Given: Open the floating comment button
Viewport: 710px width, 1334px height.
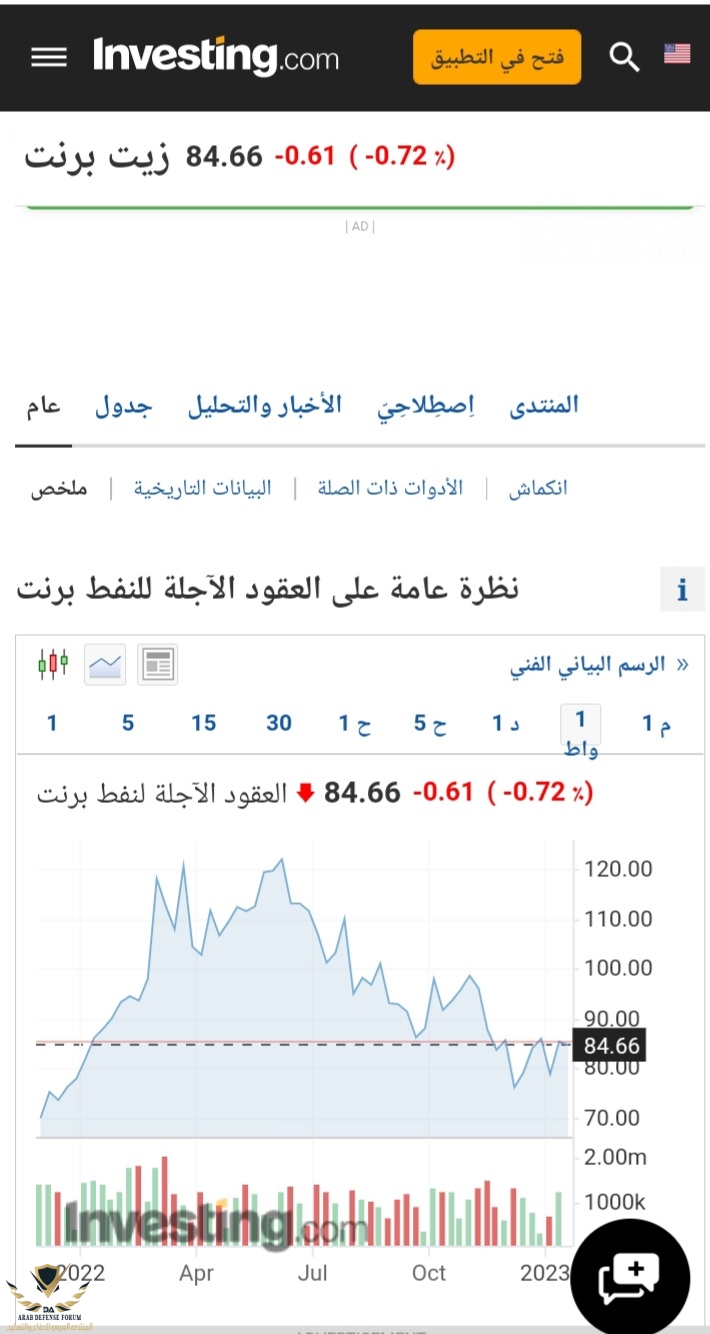Looking at the screenshot, I should pyautogui.click(x=629, y=1279).
